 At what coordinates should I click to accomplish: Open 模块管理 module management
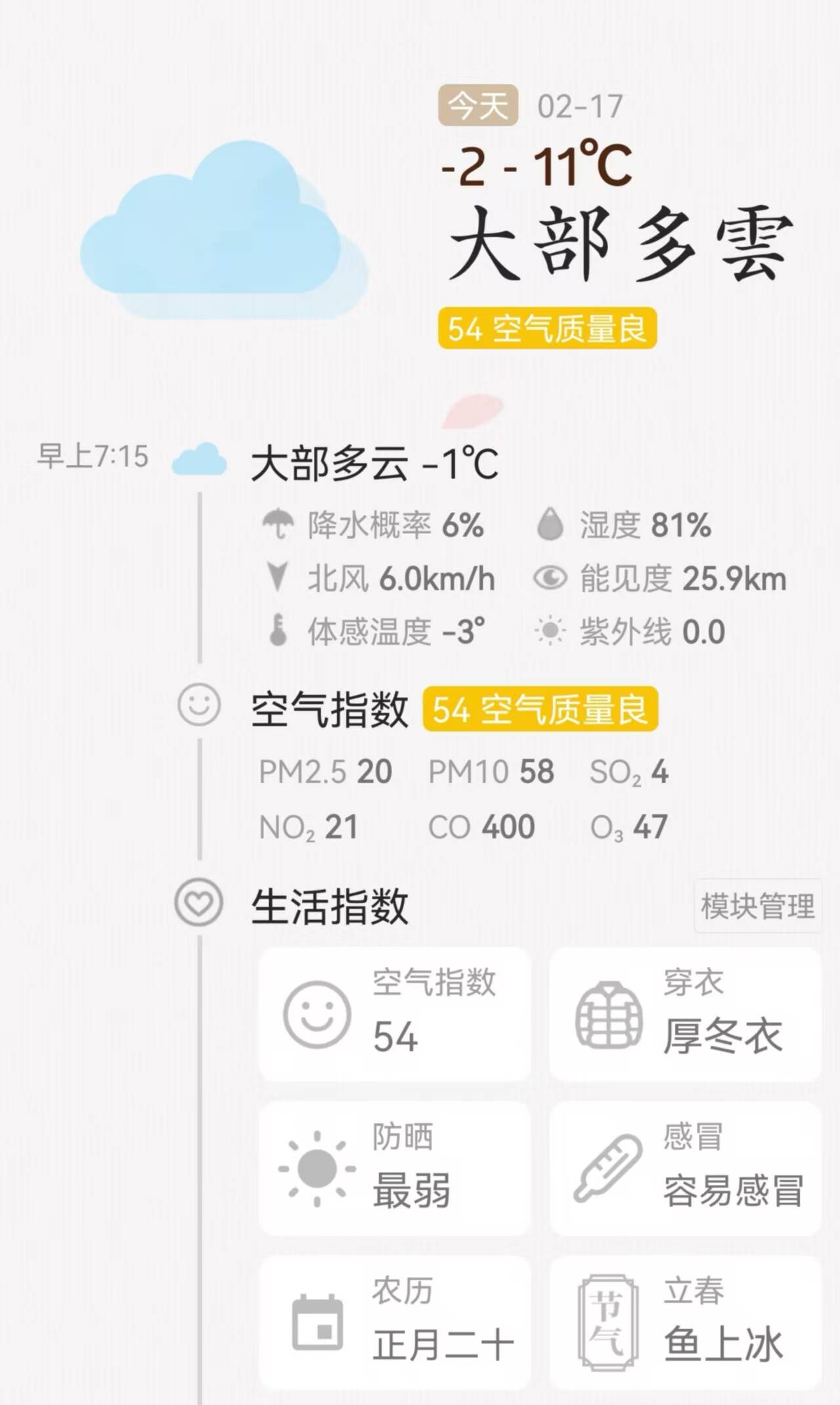tap(757, 906)
